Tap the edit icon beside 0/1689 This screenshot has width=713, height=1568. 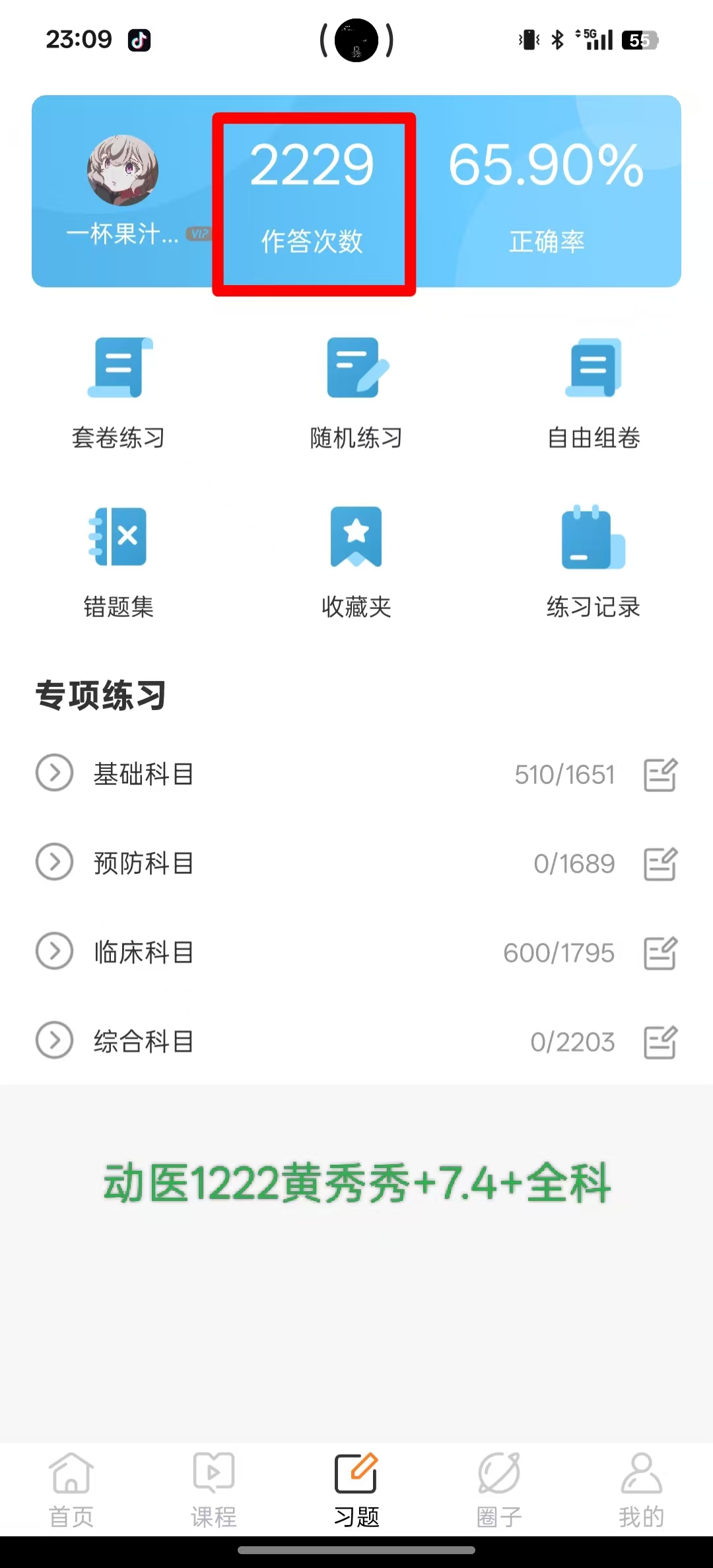coord(660,863)
